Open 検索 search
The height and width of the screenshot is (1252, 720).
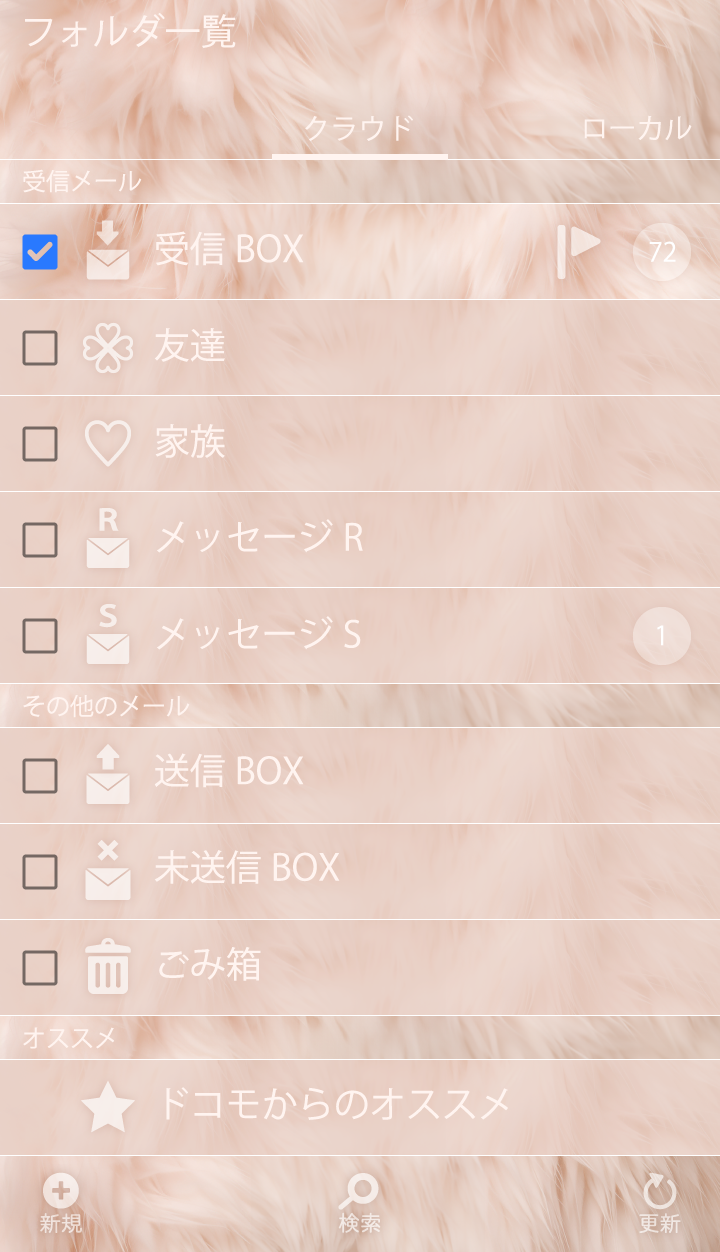359,1204
